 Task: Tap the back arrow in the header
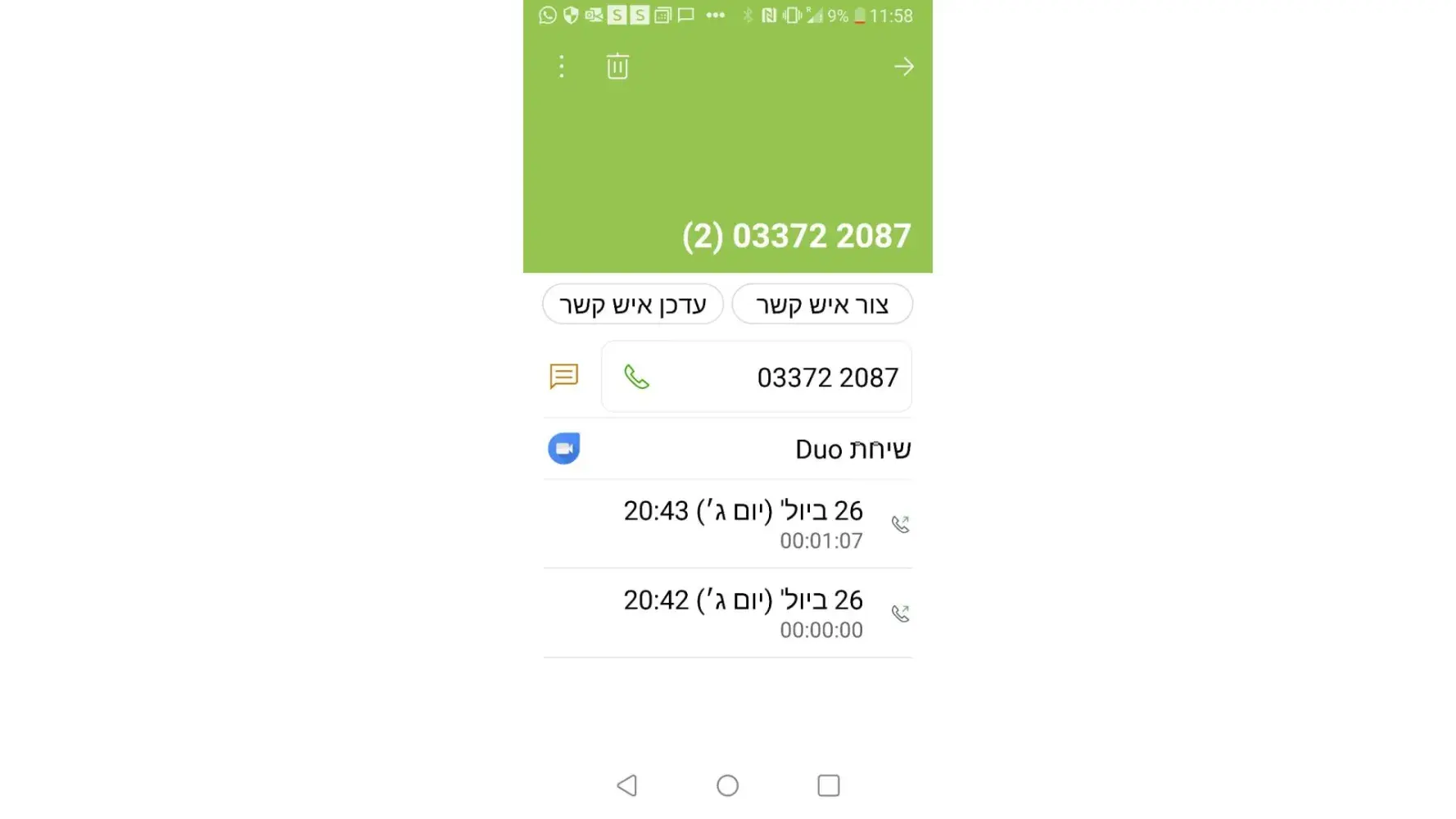coord(903,66)
